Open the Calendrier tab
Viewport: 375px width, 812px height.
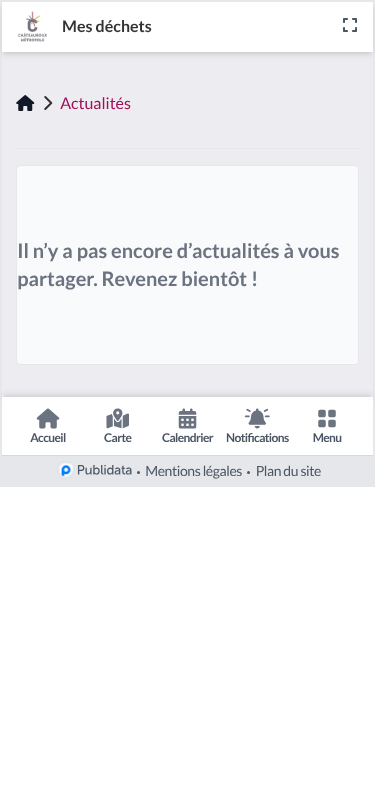pos(188,426)
